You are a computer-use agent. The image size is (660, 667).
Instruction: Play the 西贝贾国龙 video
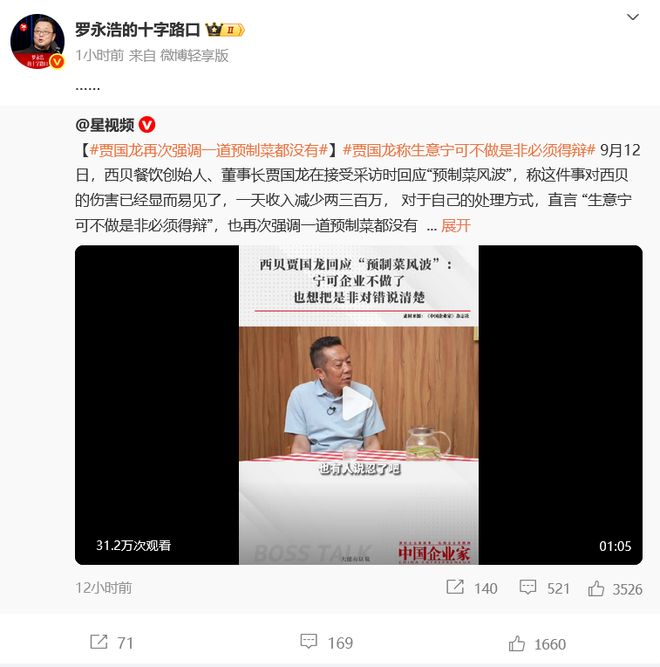coord(357,404)
